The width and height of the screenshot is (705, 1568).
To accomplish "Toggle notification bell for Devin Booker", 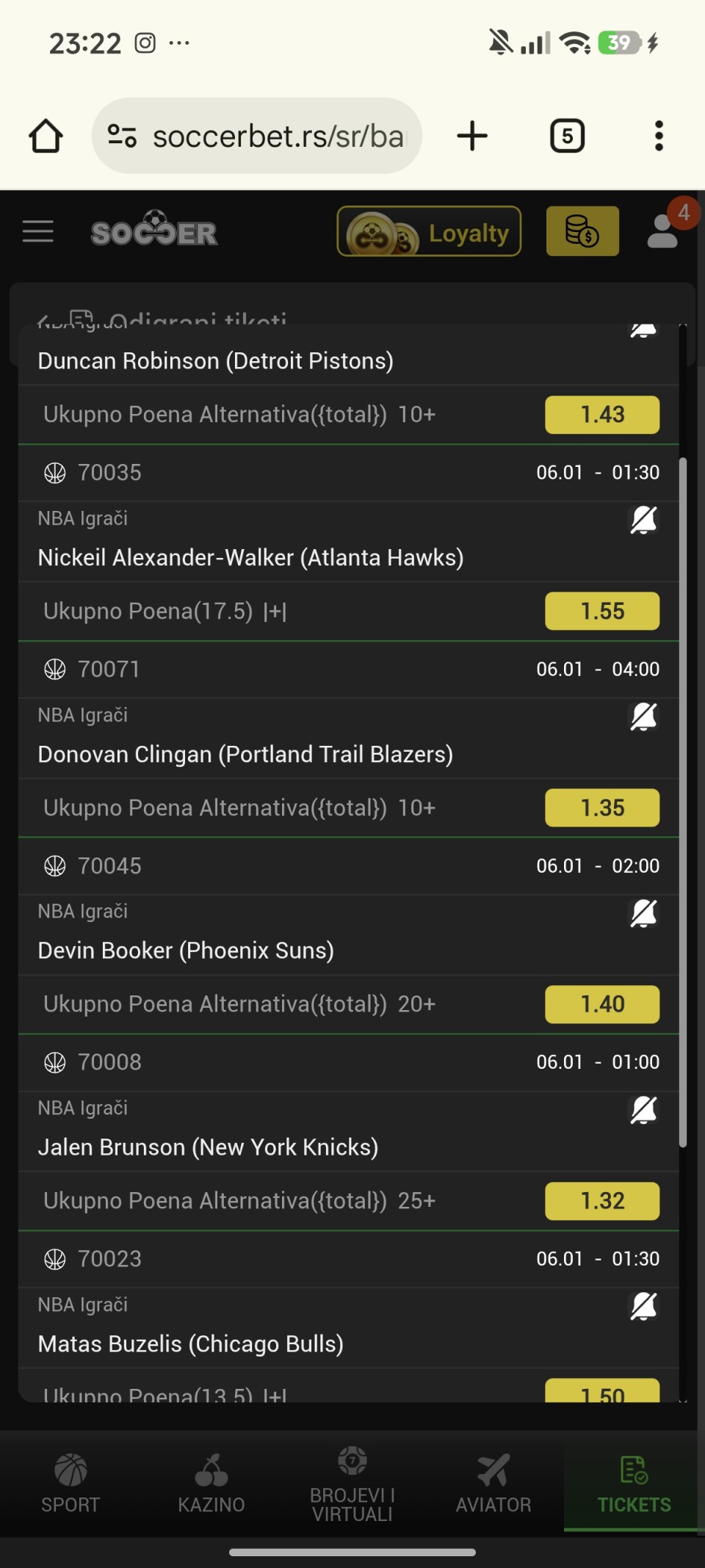I will 643,913.
